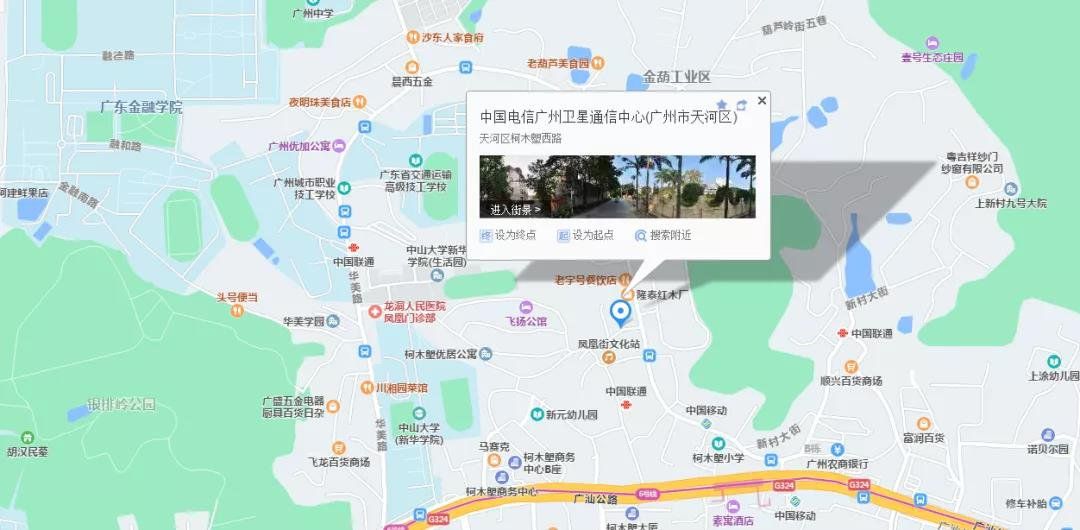Open 沙东人家食府 restaurant marker
Screen dimensions: 1080x530
coord(411,38)
